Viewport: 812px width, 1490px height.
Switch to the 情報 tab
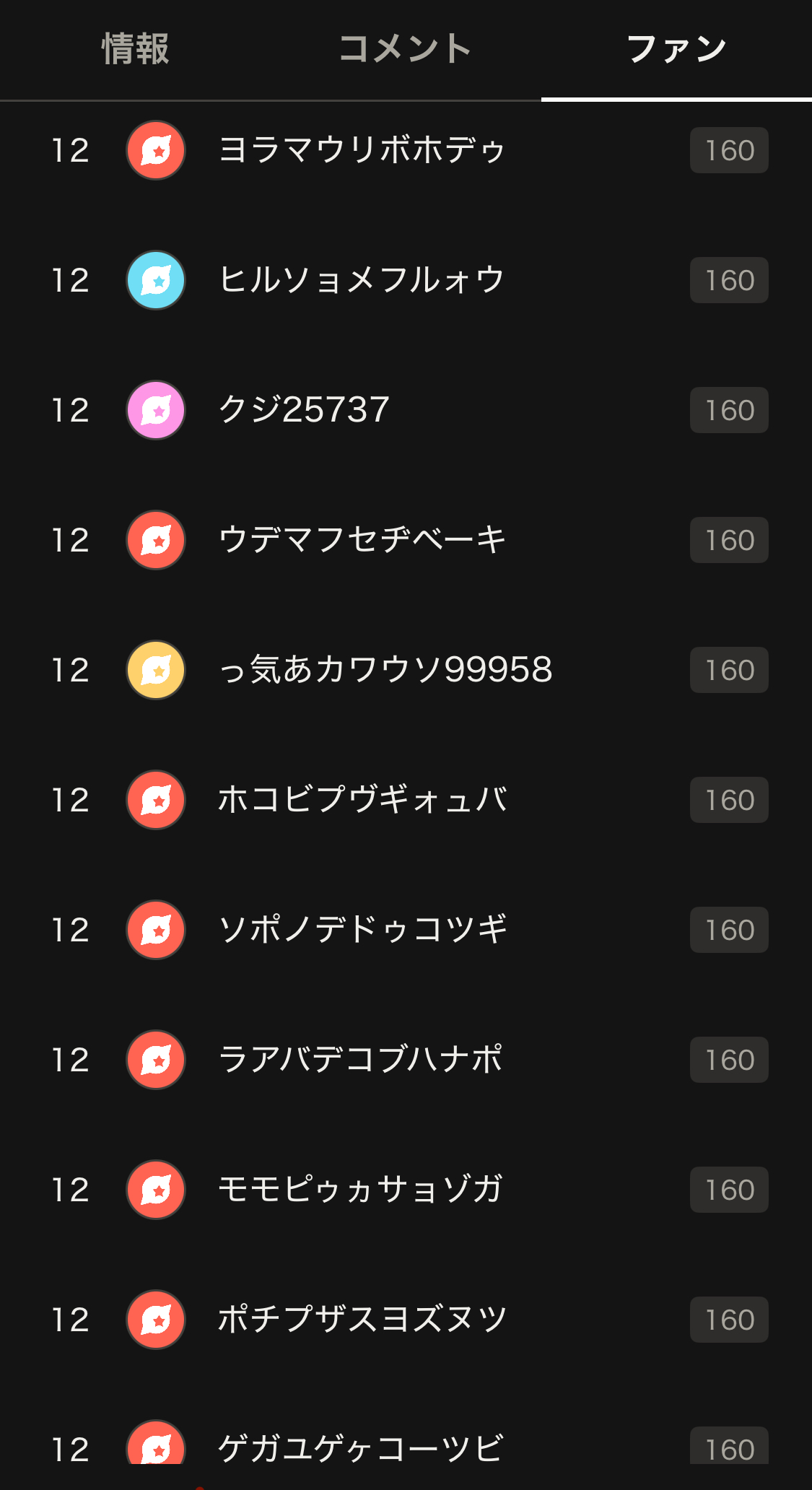coord(135,49)
